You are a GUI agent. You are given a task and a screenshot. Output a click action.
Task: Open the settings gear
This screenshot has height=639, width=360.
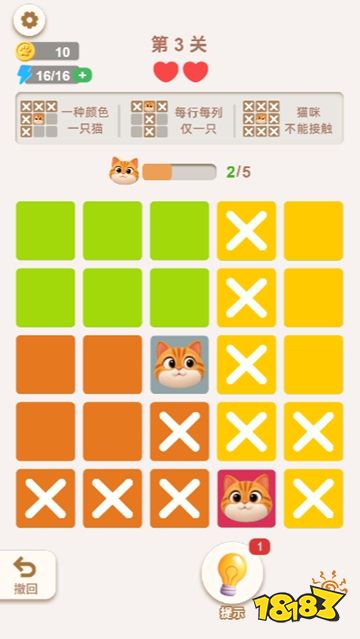[29, 20]
